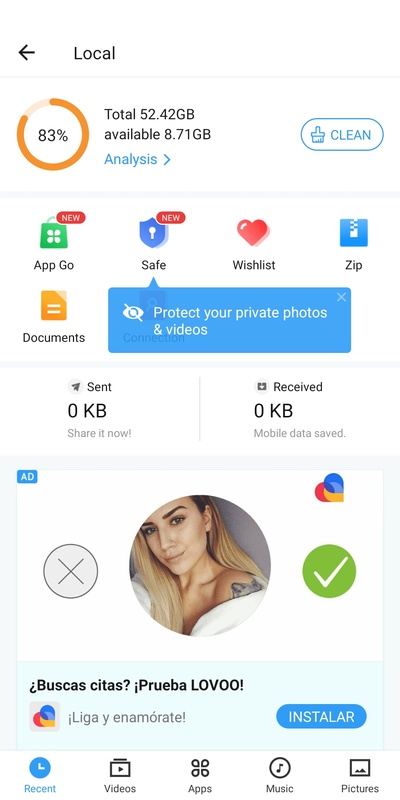The height and width of the screenshot is (800, 400).
Task: Tap the INSTALAR button for LOVOO
Action: (321, 716)
